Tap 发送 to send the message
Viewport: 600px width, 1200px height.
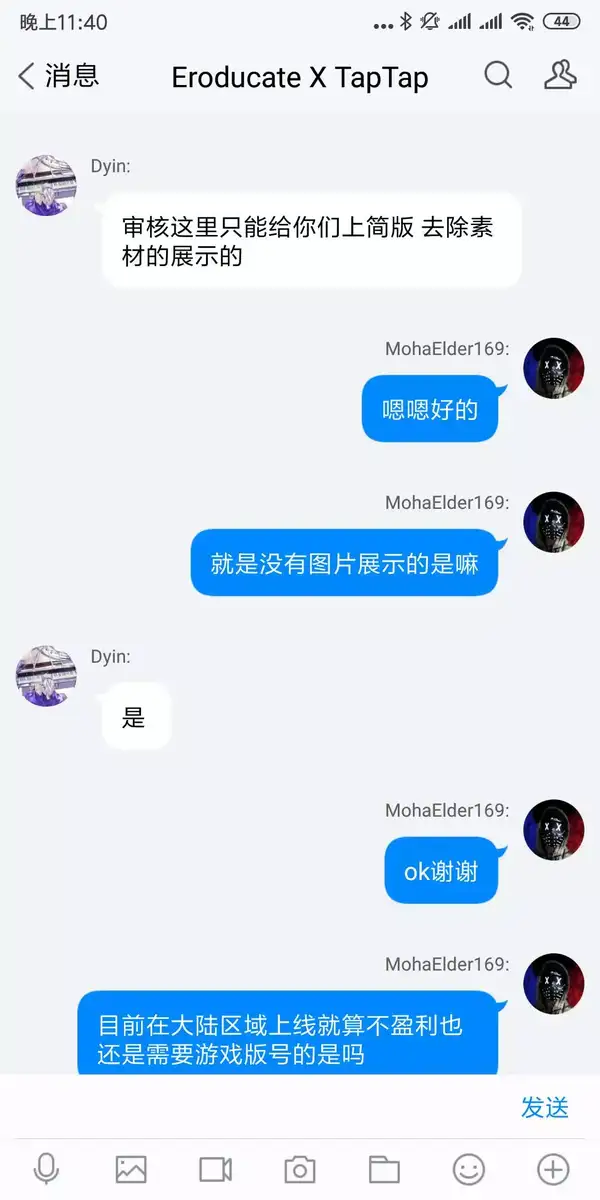click(x=545, y=1107)
